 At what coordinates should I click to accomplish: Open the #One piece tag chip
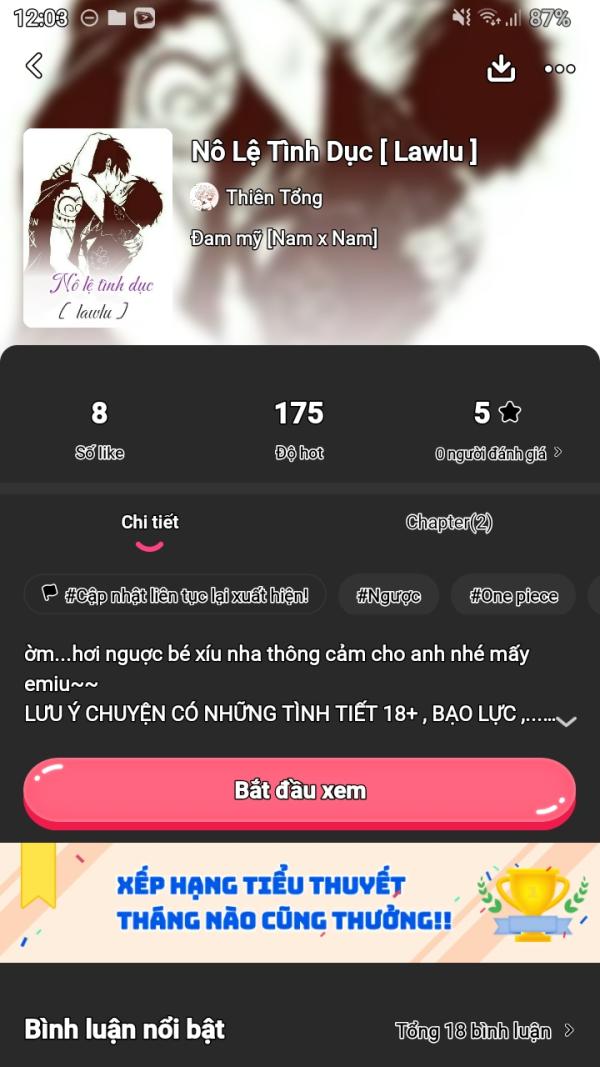(x=513, y=595)
